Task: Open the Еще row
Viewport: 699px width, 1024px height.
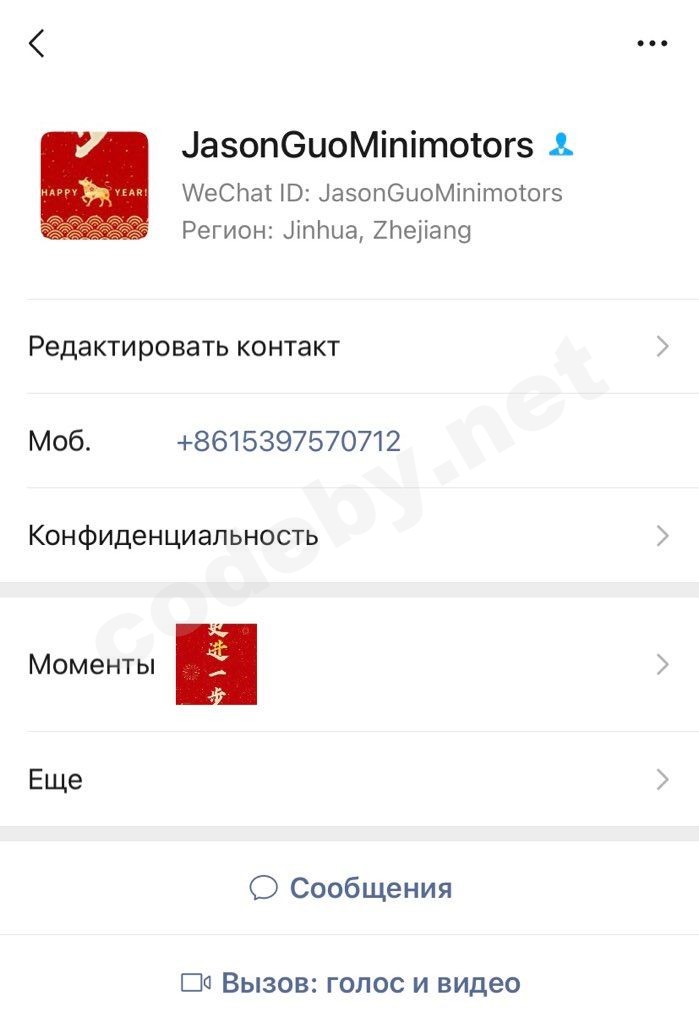Action: pos(348,779)
